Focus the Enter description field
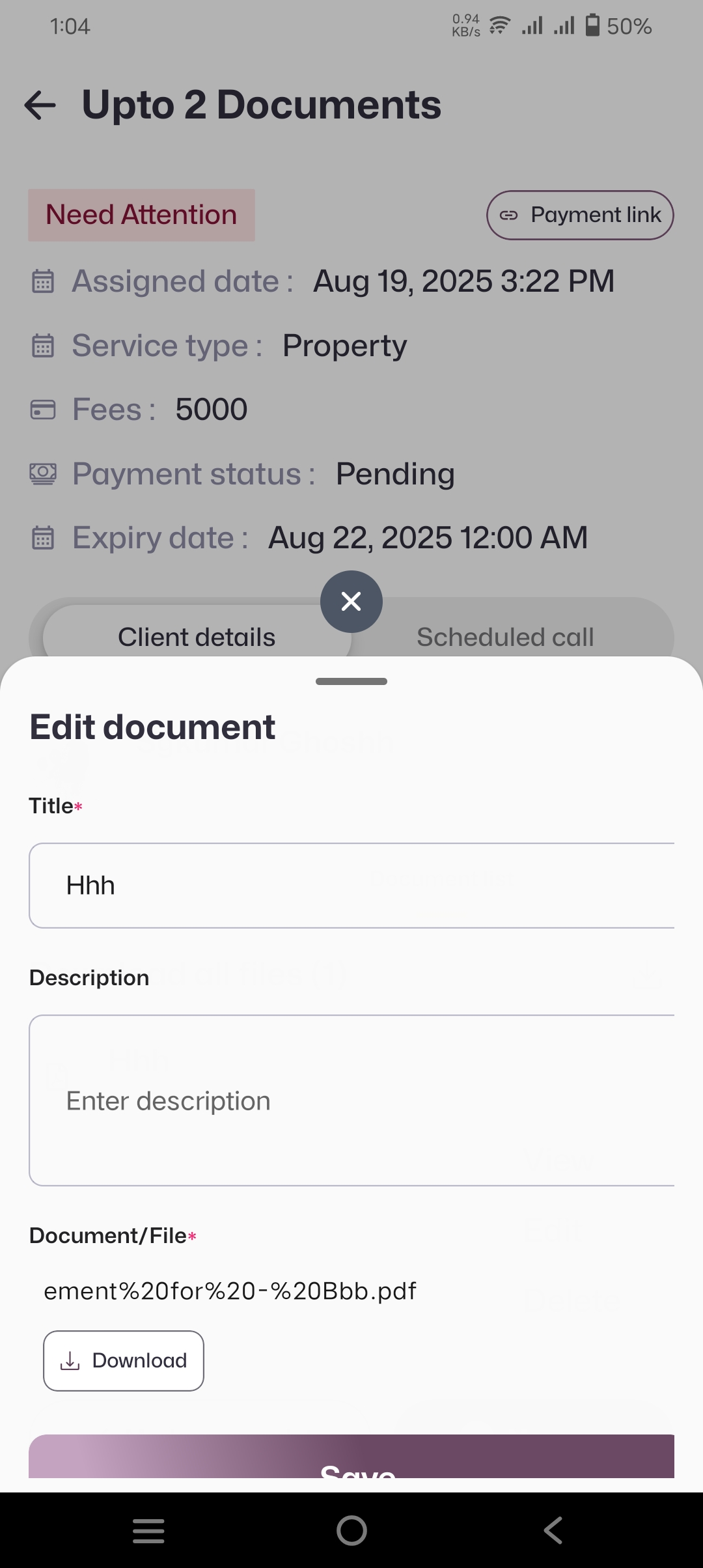This screenshot has width=703, height=1568. (x=351, y=1100)
